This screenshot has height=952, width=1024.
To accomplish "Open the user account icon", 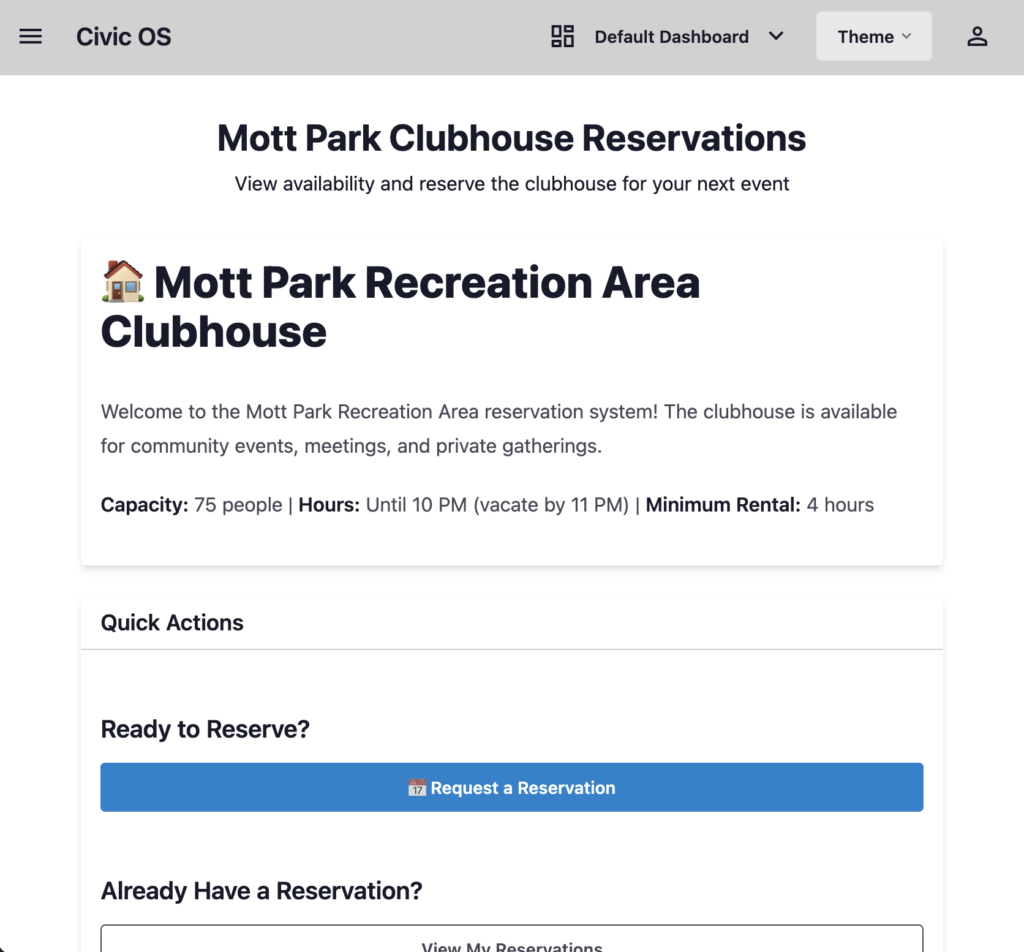I will click(x=977, y=37).
